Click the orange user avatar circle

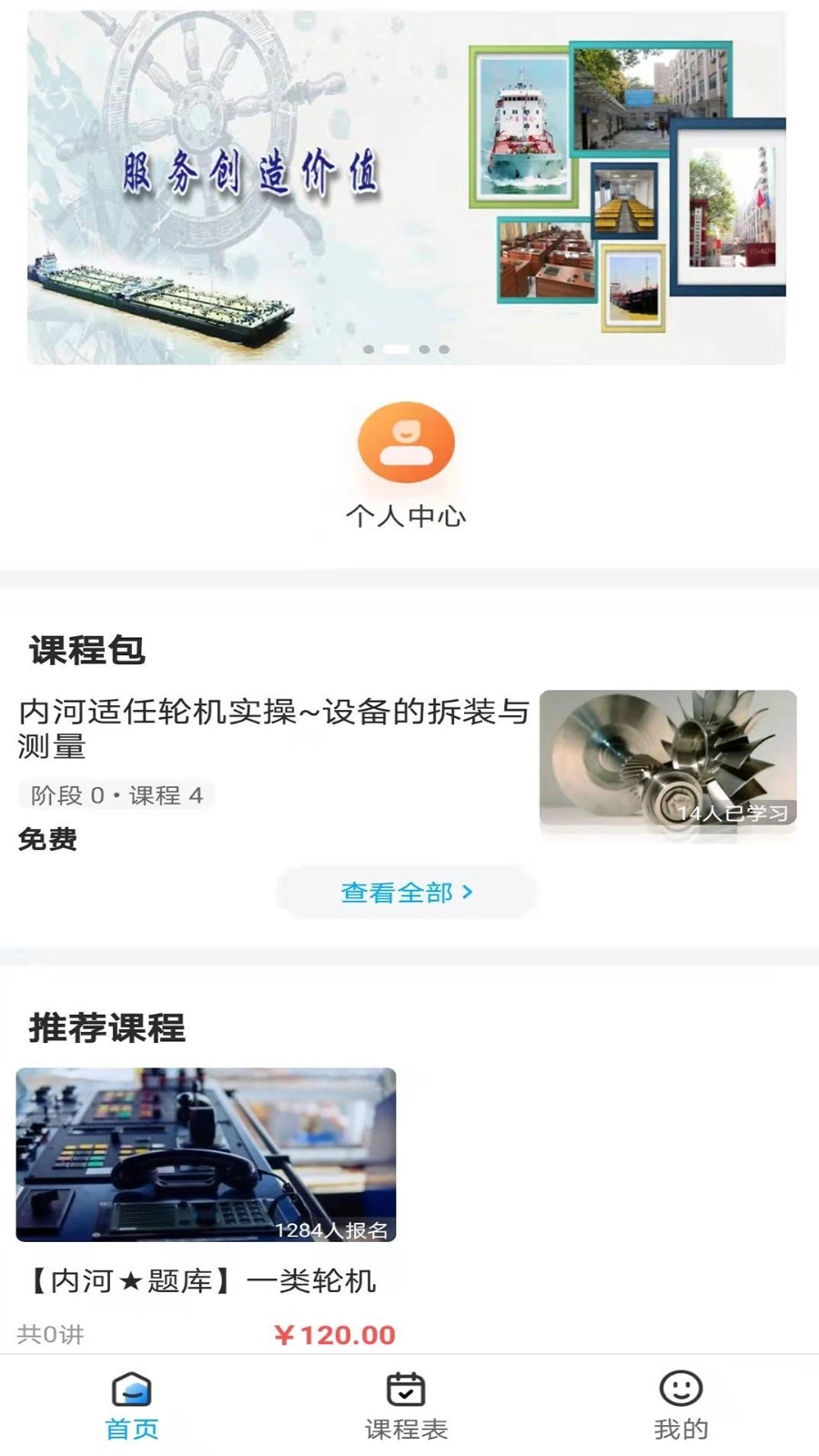(x=407, y=442)
